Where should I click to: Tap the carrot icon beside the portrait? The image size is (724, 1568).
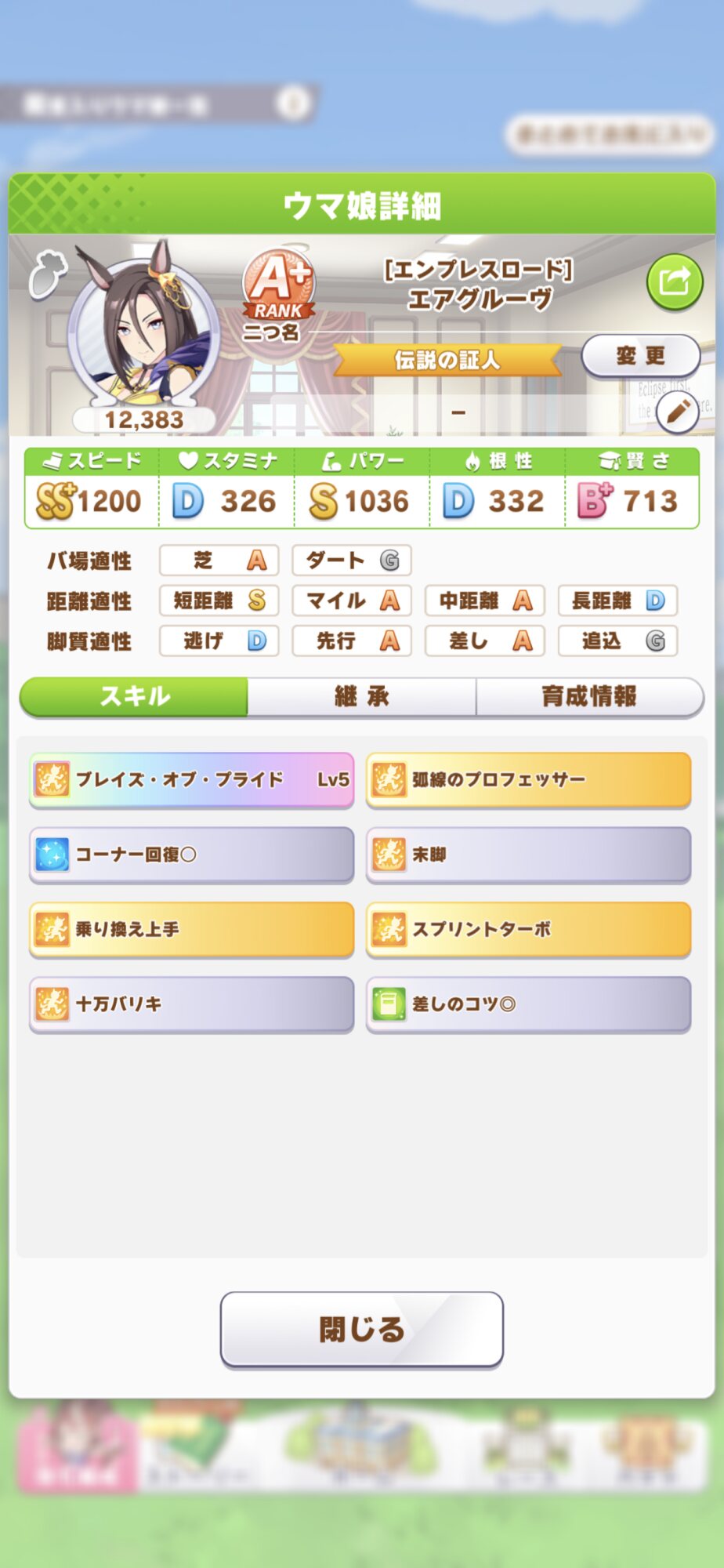[47, 274]
